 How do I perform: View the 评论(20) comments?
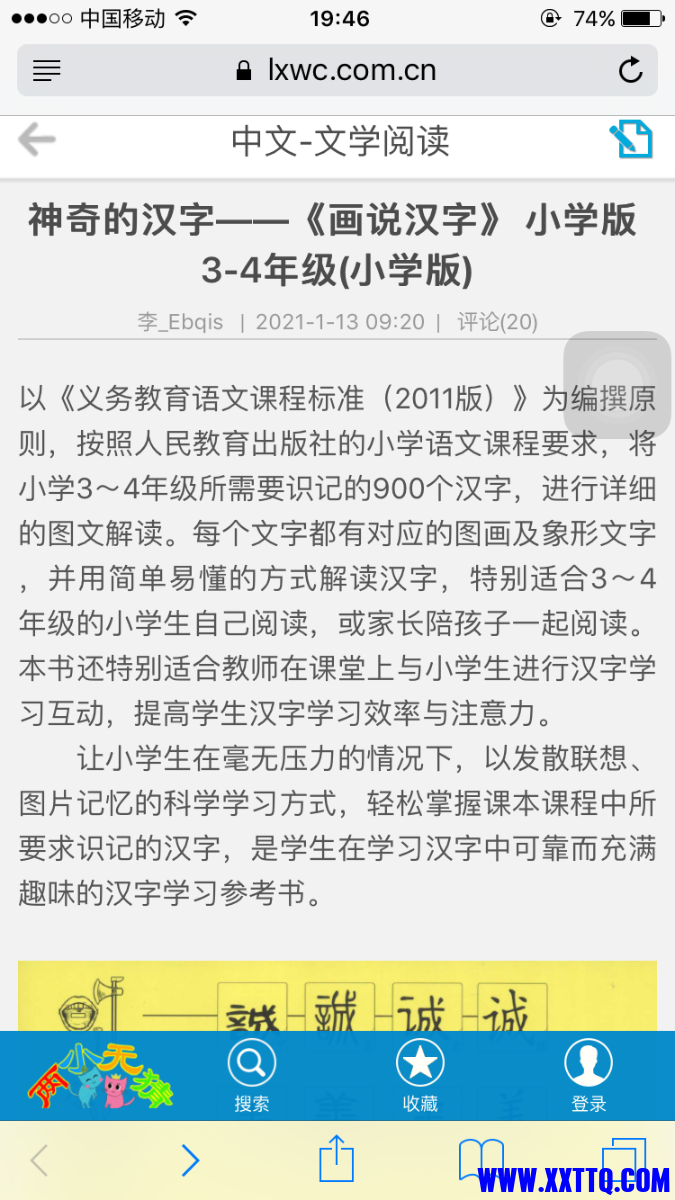click(x=497, y=322)
